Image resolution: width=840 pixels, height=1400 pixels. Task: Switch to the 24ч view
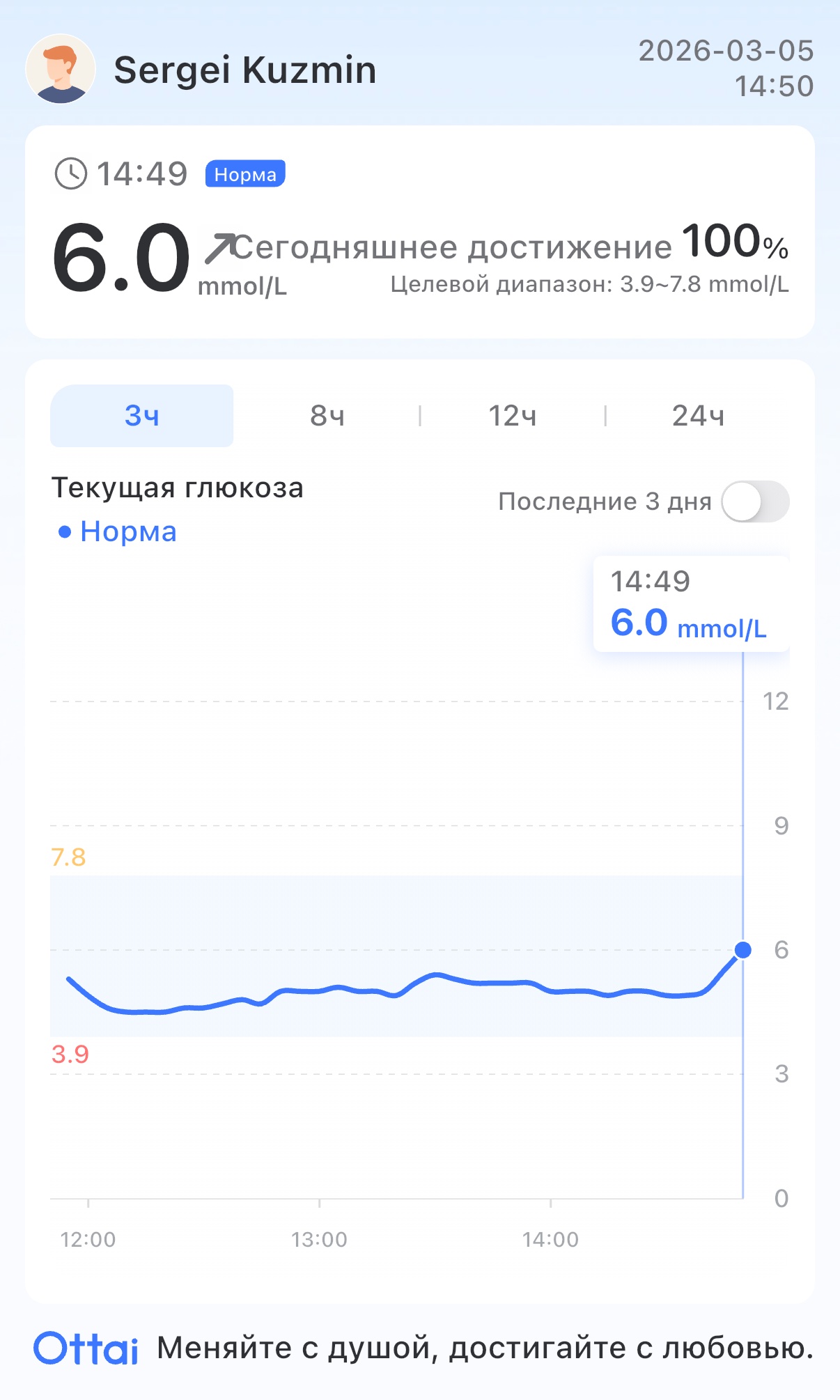pos(698,416)
